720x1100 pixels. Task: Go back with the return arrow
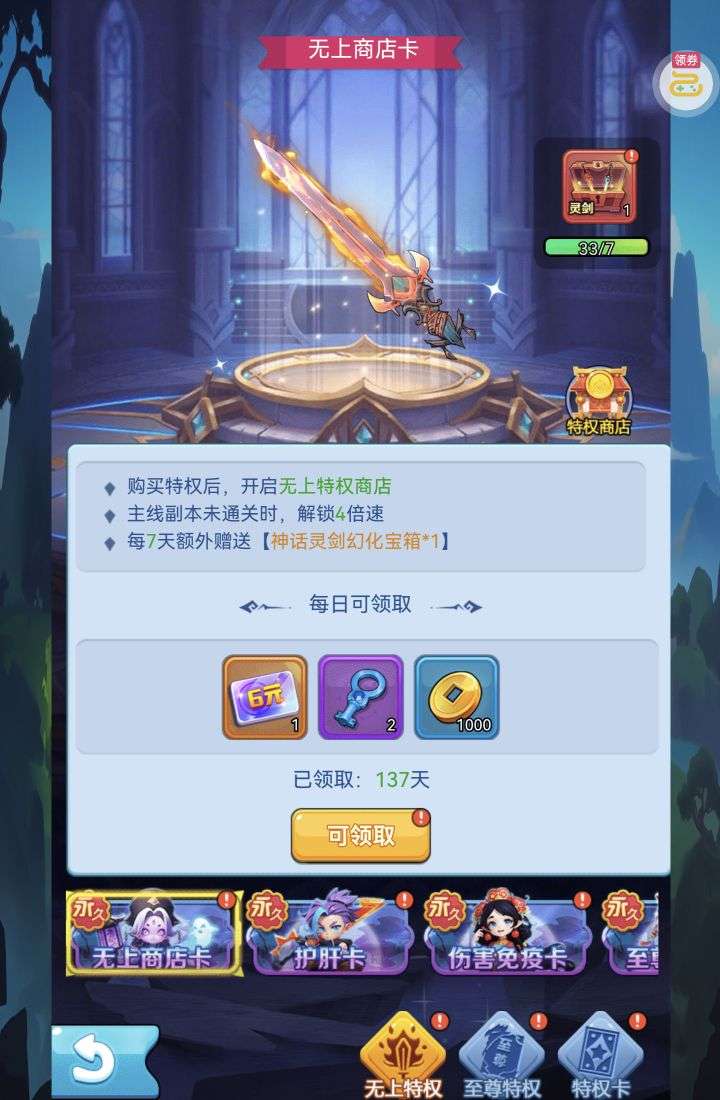click(98, 1060)
